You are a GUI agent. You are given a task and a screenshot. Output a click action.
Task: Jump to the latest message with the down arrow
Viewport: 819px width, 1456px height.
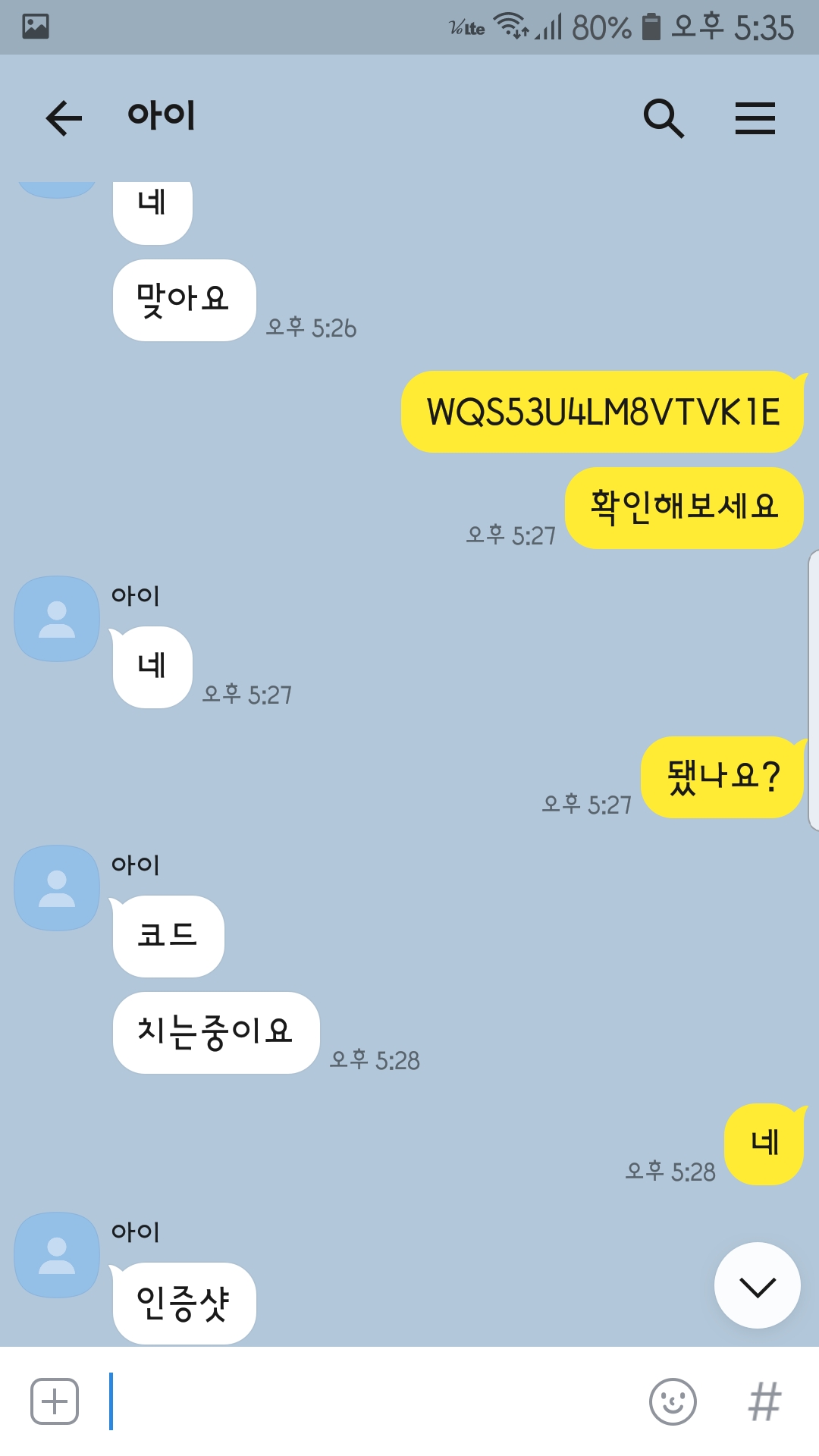pos(757,1285)
